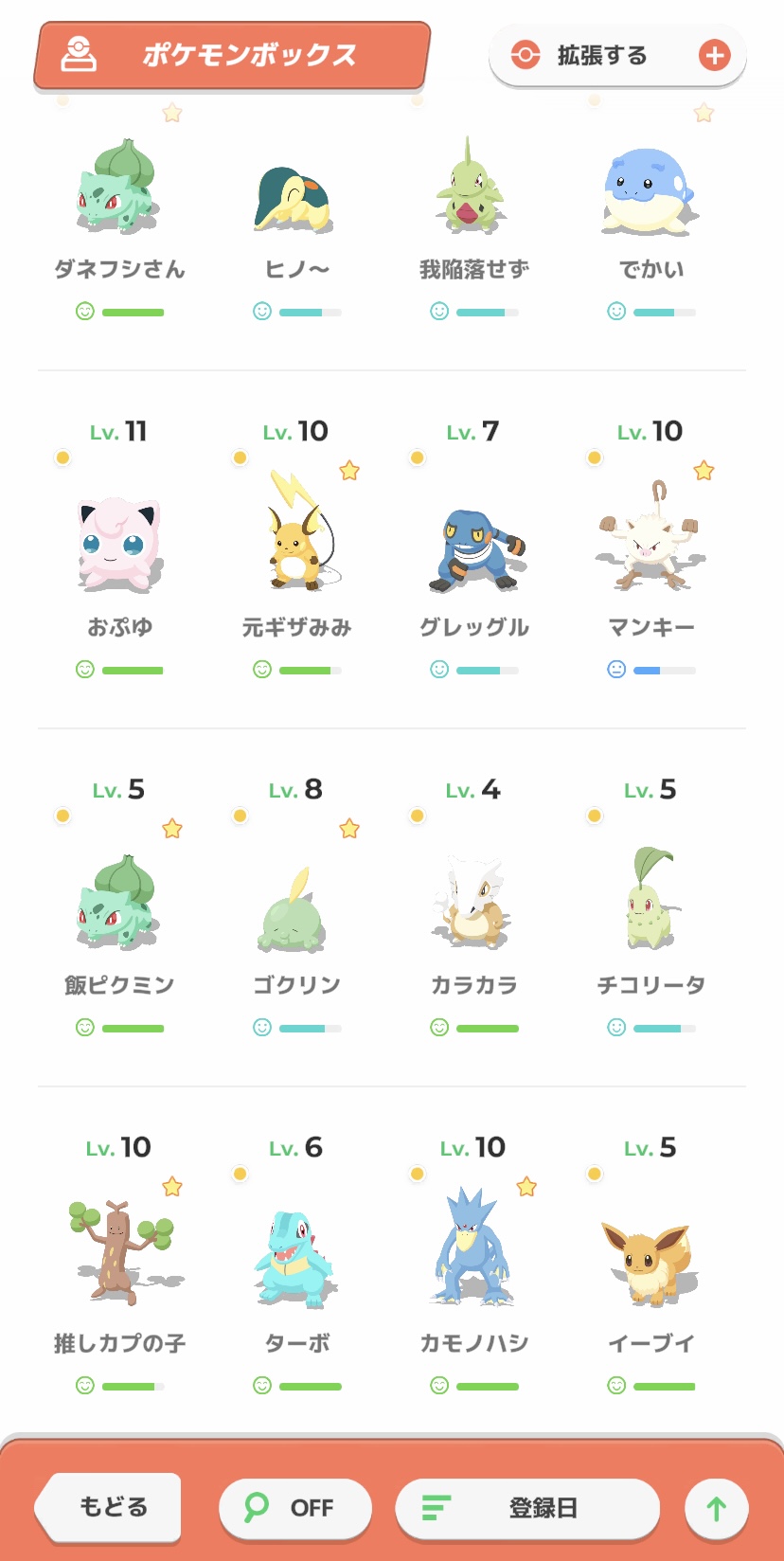Open the Pokémon named ダネフシさん

(x=119, y=189)
